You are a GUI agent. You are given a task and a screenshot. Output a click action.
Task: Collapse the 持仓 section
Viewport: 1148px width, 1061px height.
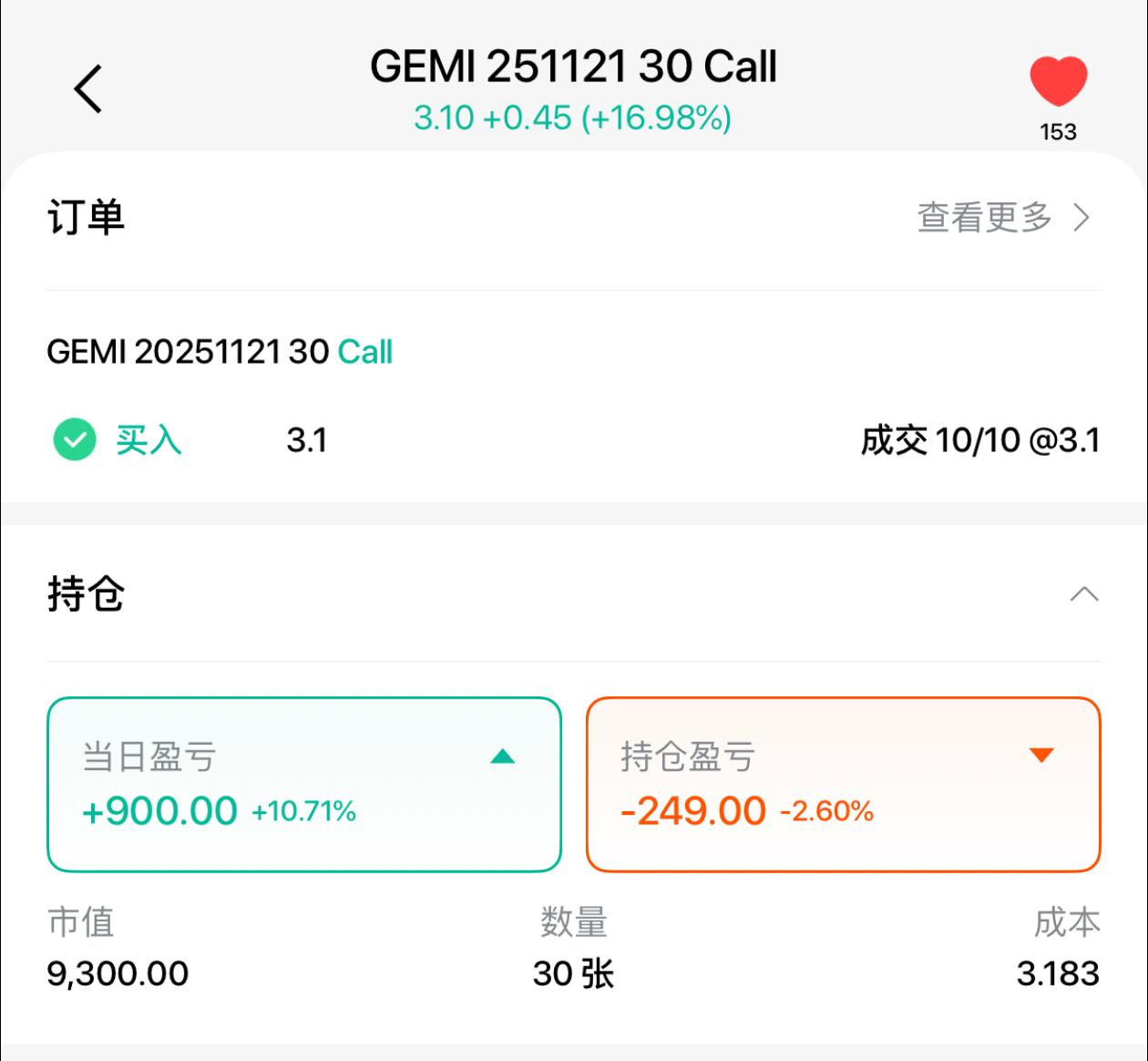[1083, 595]
